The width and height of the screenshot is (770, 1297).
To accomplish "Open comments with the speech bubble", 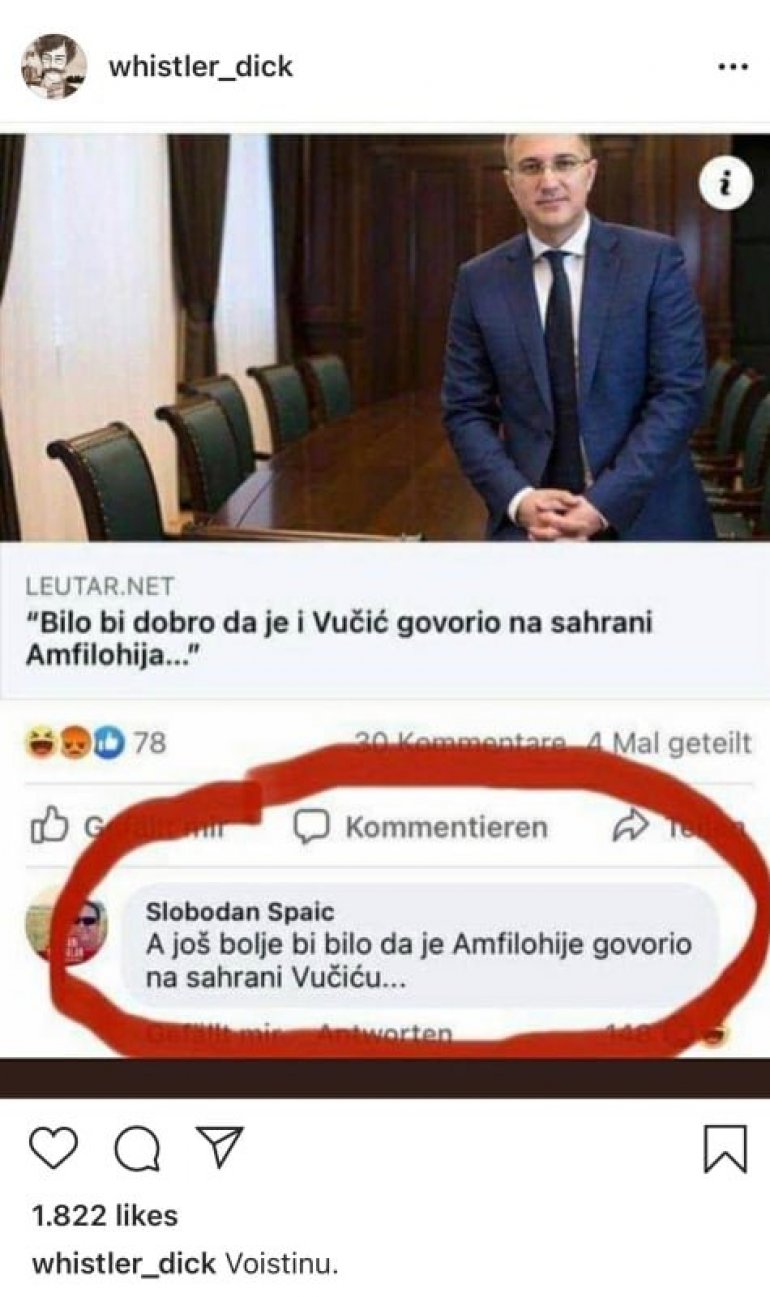I will [137, 1149].
